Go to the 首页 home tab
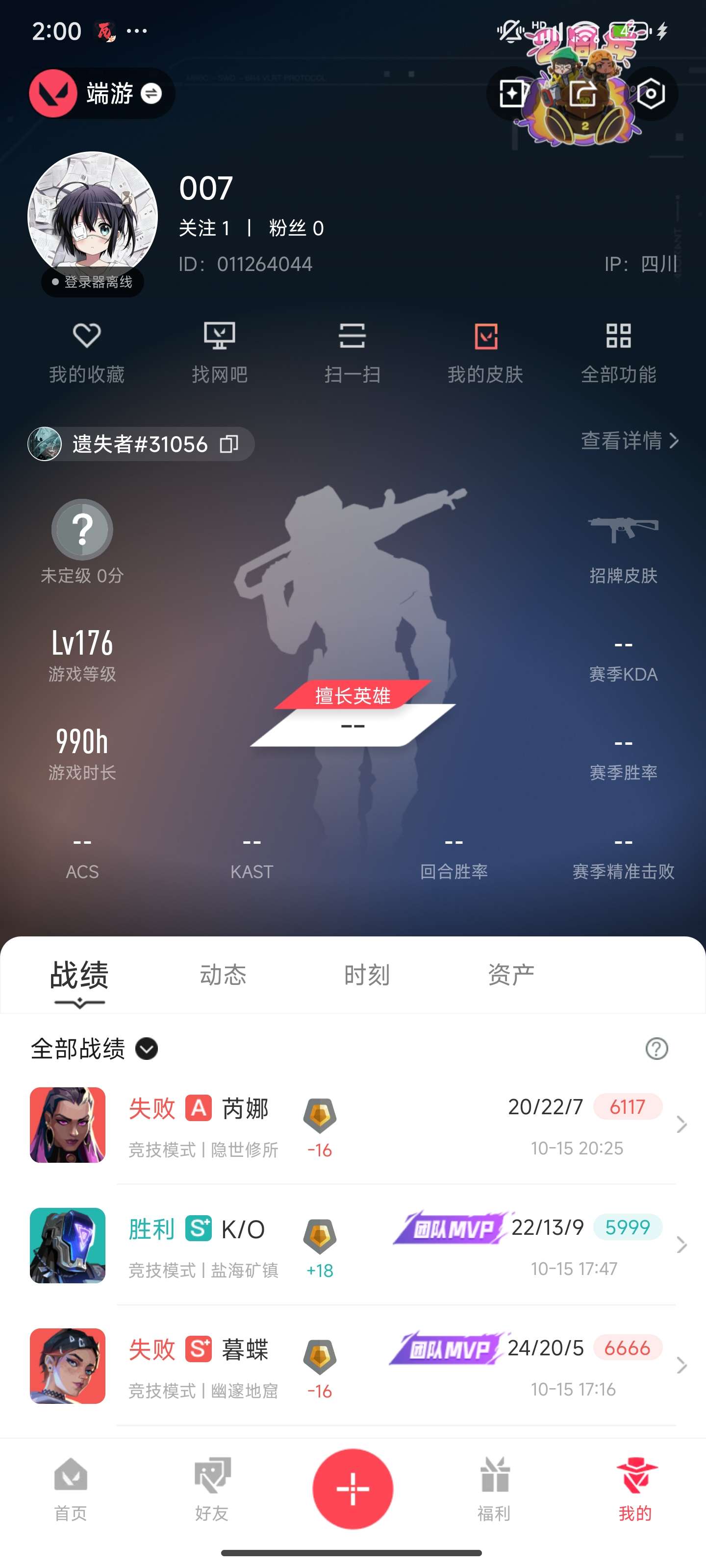Screen dimensions: 706x1568 (x=71, y=1488)
